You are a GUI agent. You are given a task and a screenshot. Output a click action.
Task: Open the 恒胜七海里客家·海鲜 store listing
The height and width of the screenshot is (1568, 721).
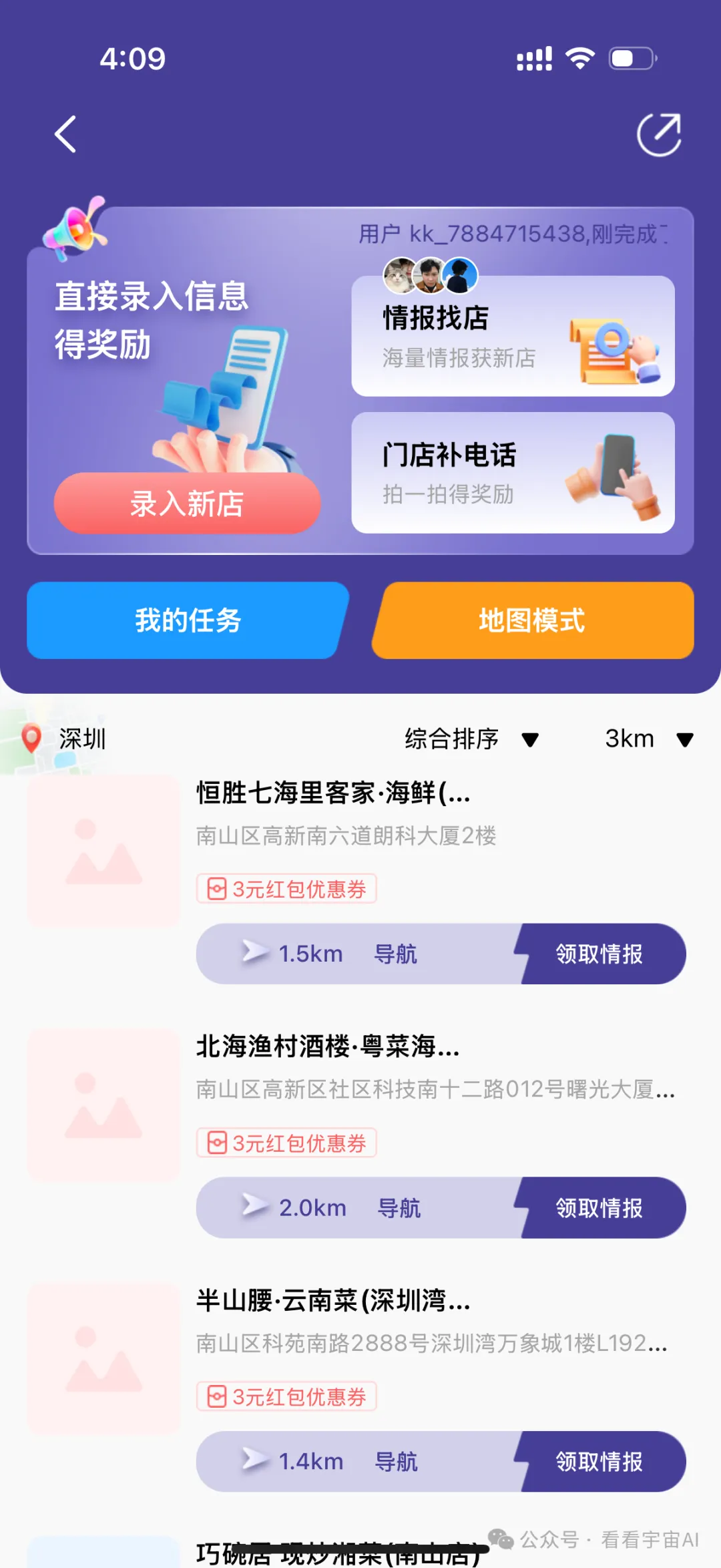click(332, 793)
